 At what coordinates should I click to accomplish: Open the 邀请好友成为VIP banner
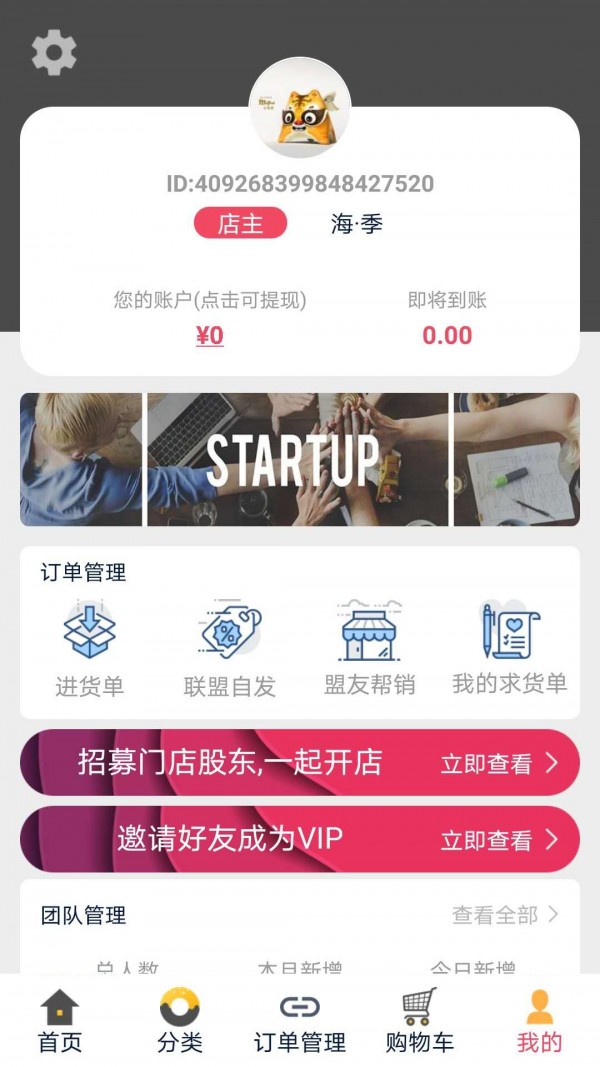300,839
